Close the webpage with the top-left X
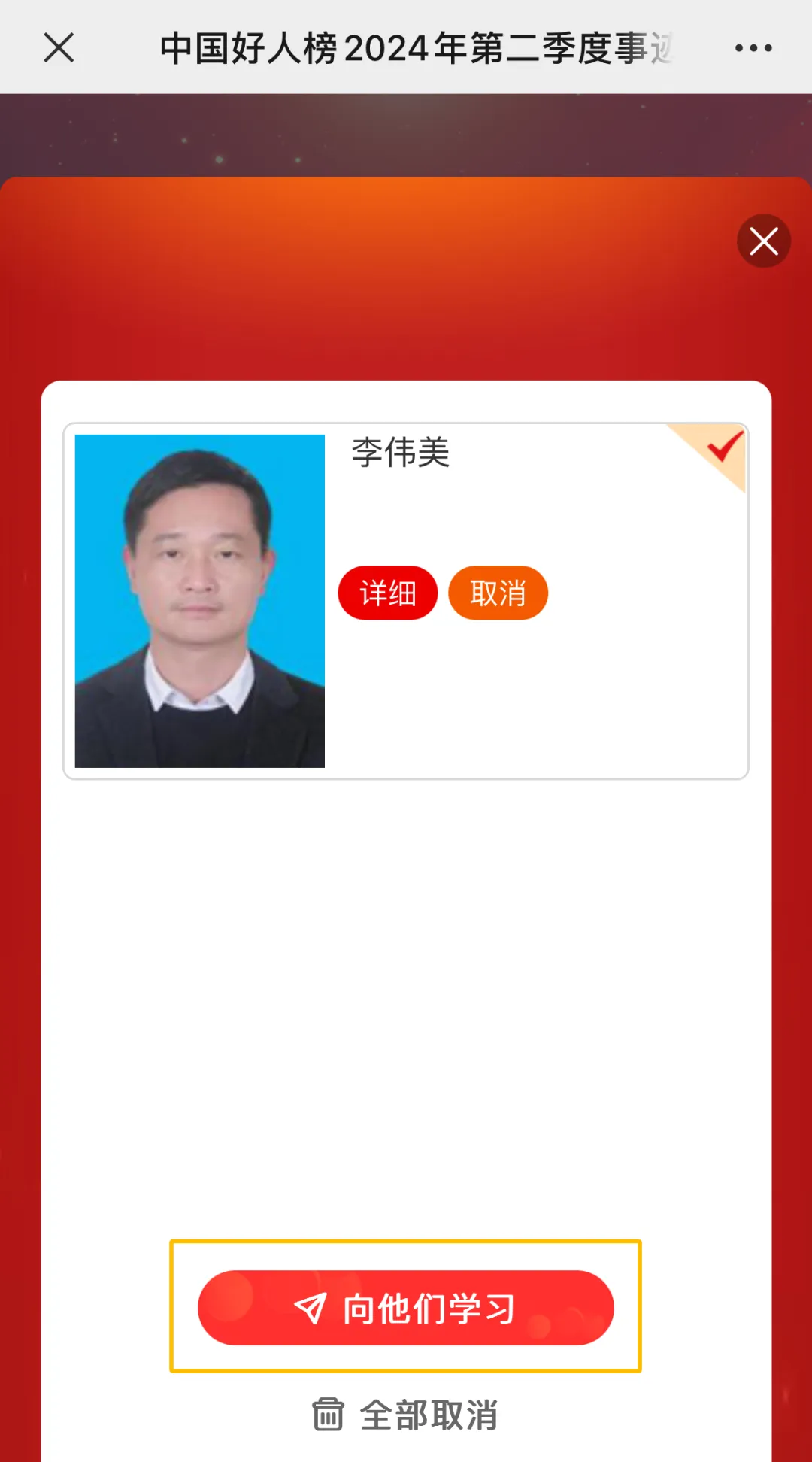 [x=59, y=48]
